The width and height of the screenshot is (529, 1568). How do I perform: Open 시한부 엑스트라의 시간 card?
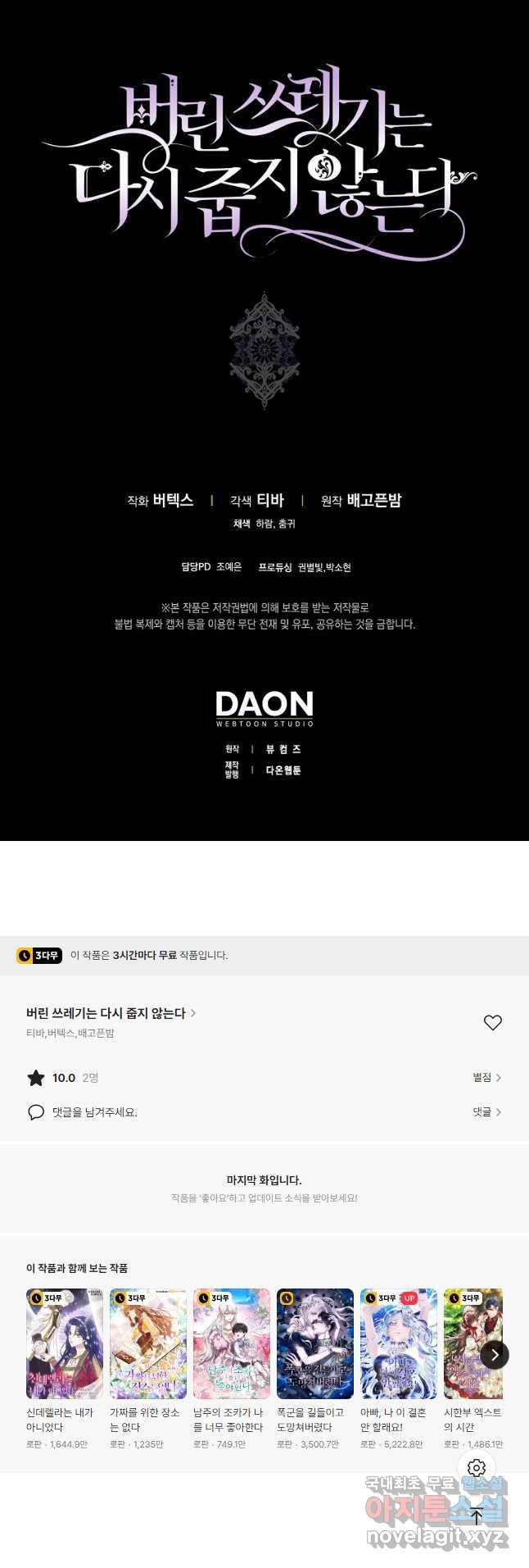[472, 1343]
